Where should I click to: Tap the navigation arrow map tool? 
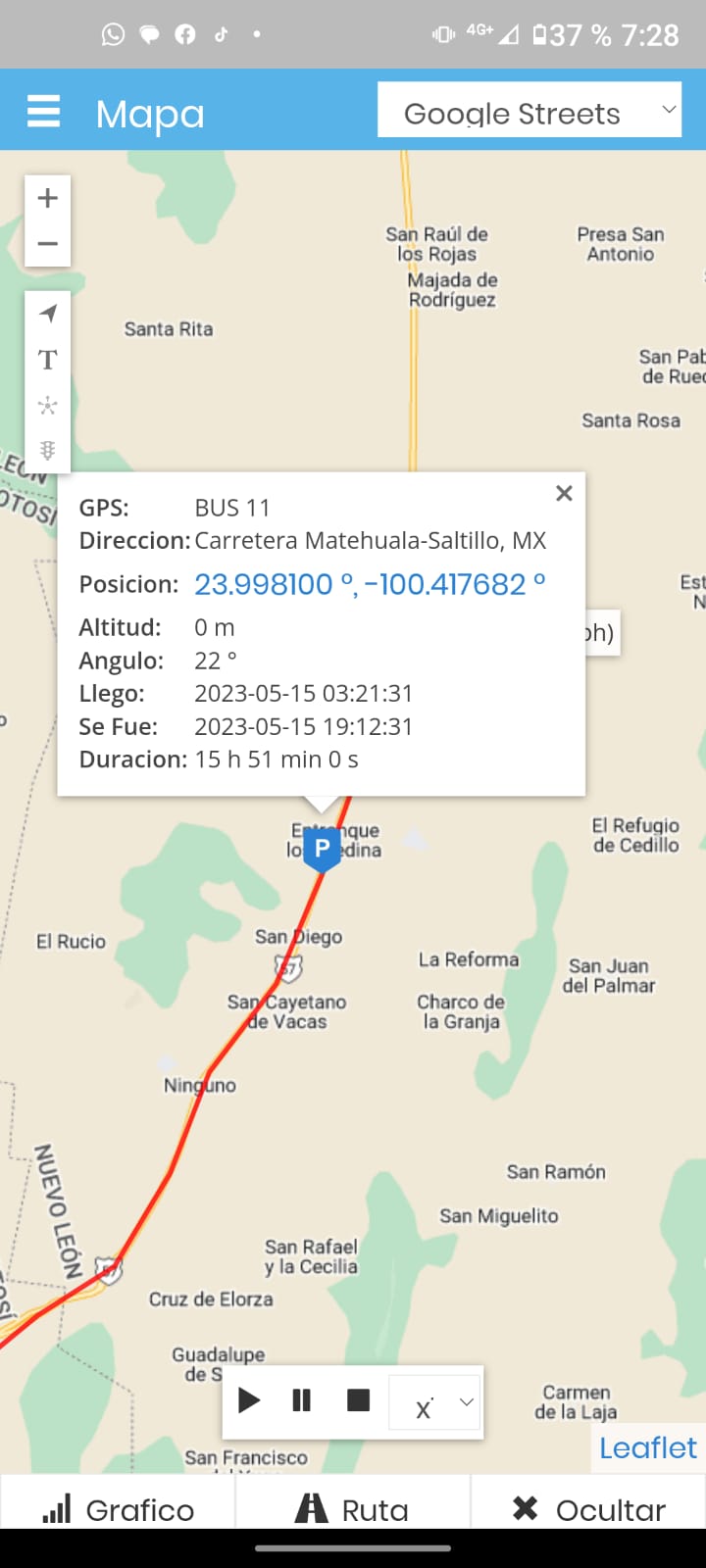click(x=47, y=314)
